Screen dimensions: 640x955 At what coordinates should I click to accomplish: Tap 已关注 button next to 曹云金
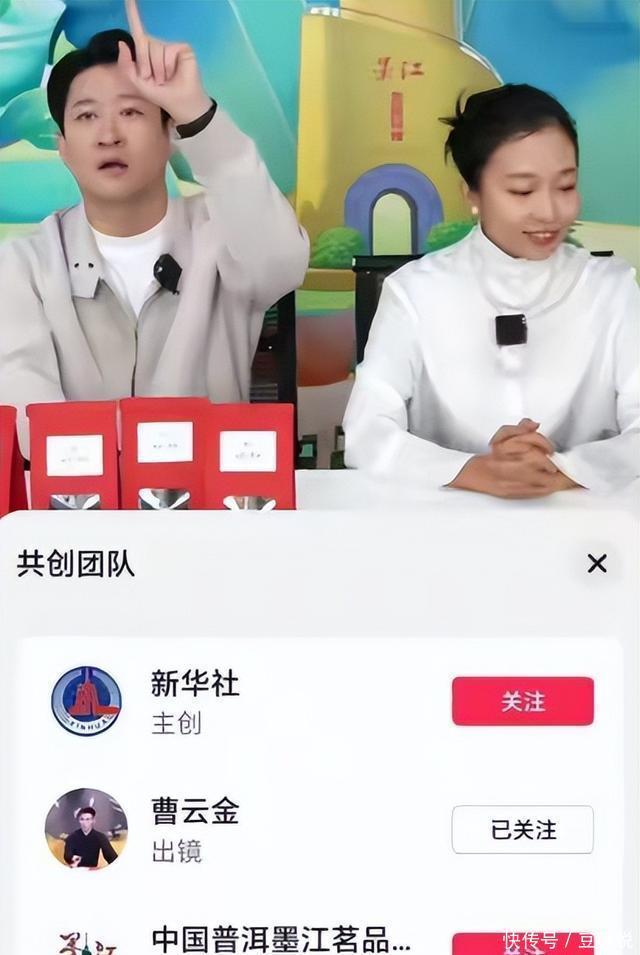tap(522, 830)
